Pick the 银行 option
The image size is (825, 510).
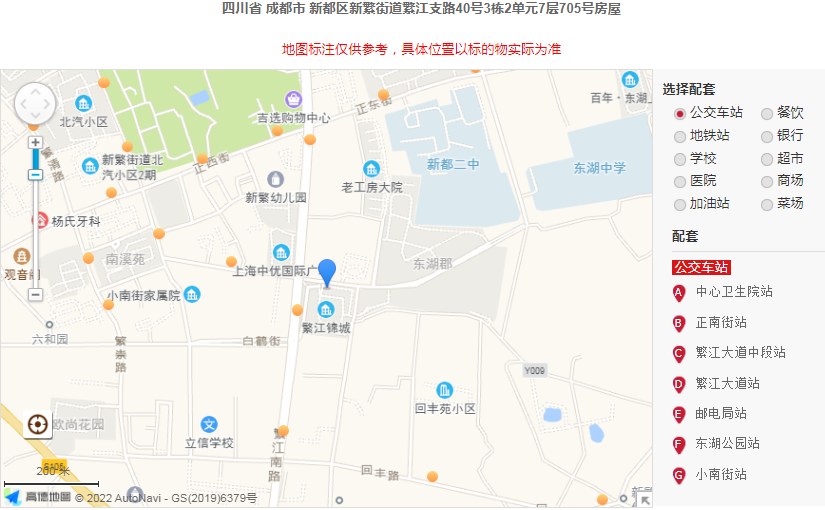click(x=767, y=136)
